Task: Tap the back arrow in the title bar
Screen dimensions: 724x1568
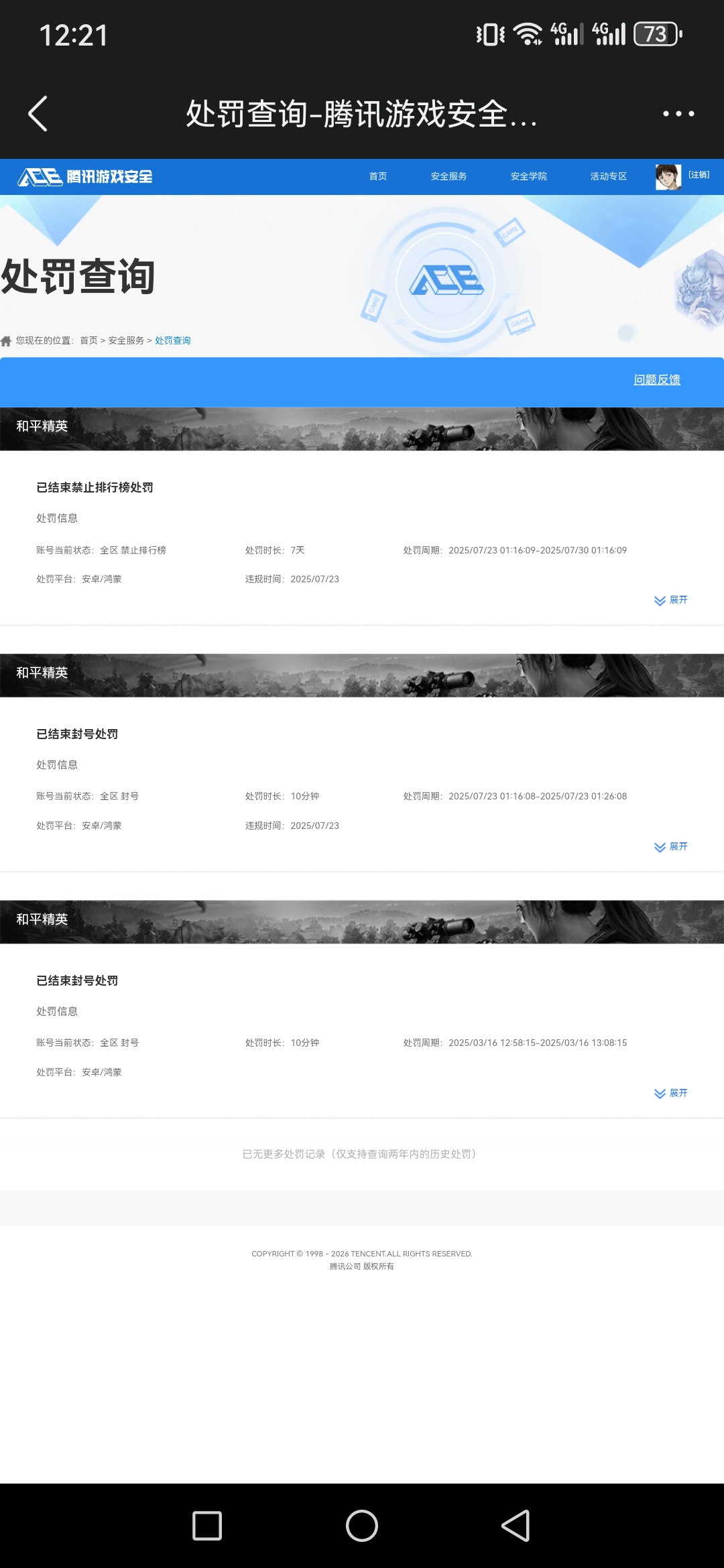Action: [38, 114]
